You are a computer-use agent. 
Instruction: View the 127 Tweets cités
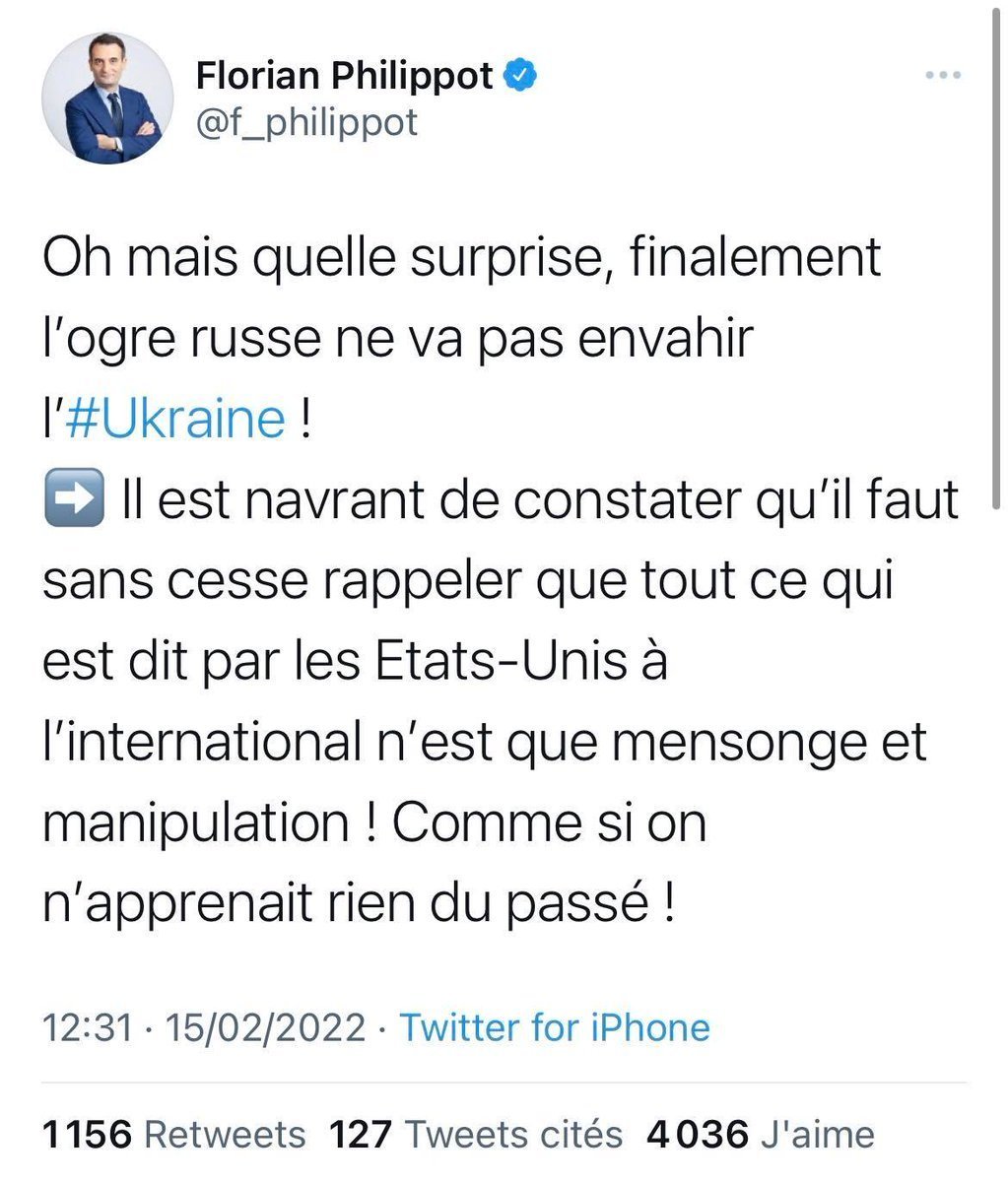click(x=475, y=1135)
